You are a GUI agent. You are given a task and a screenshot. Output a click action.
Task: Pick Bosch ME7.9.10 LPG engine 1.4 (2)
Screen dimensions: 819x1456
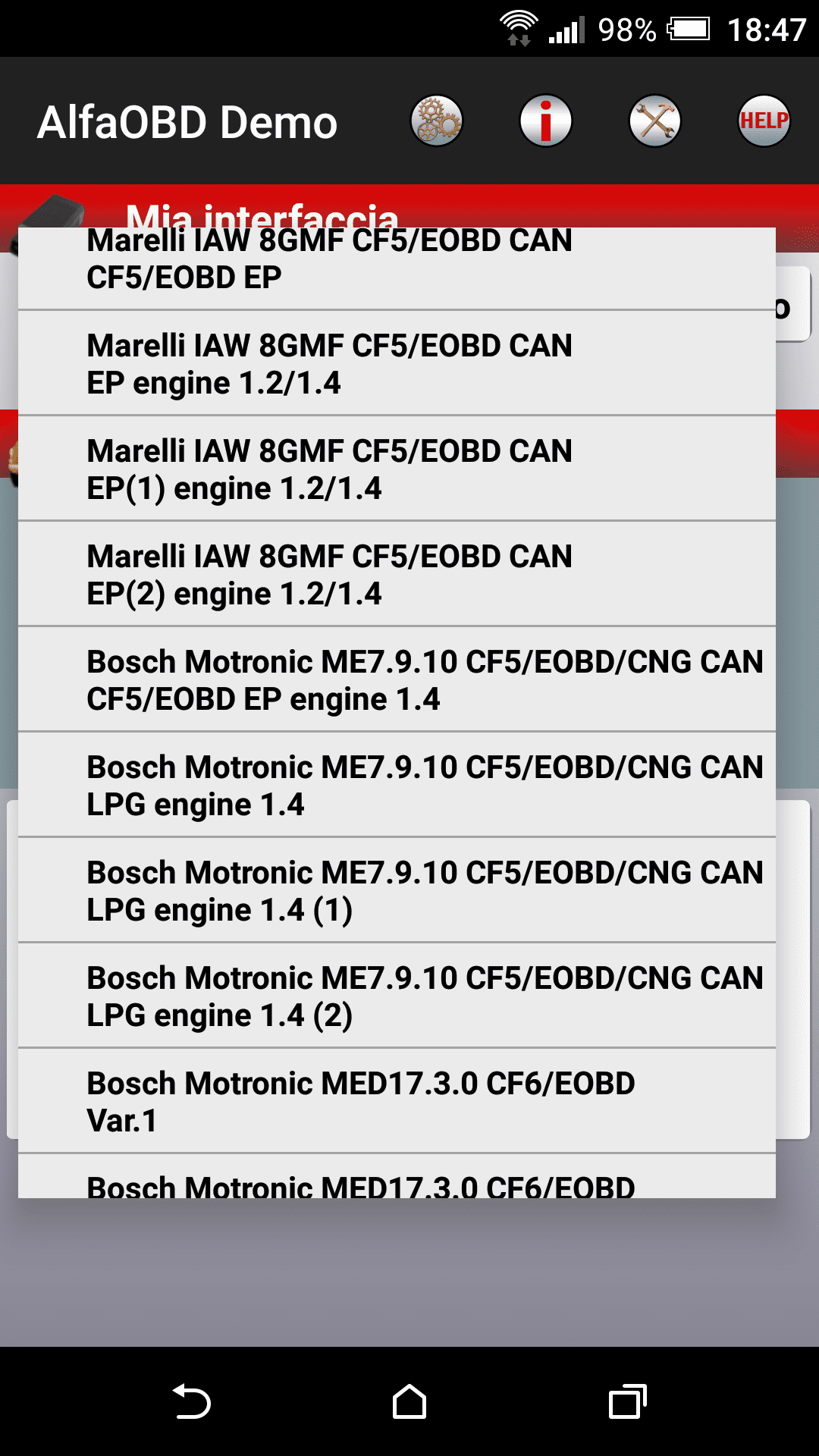coord(397,996)
